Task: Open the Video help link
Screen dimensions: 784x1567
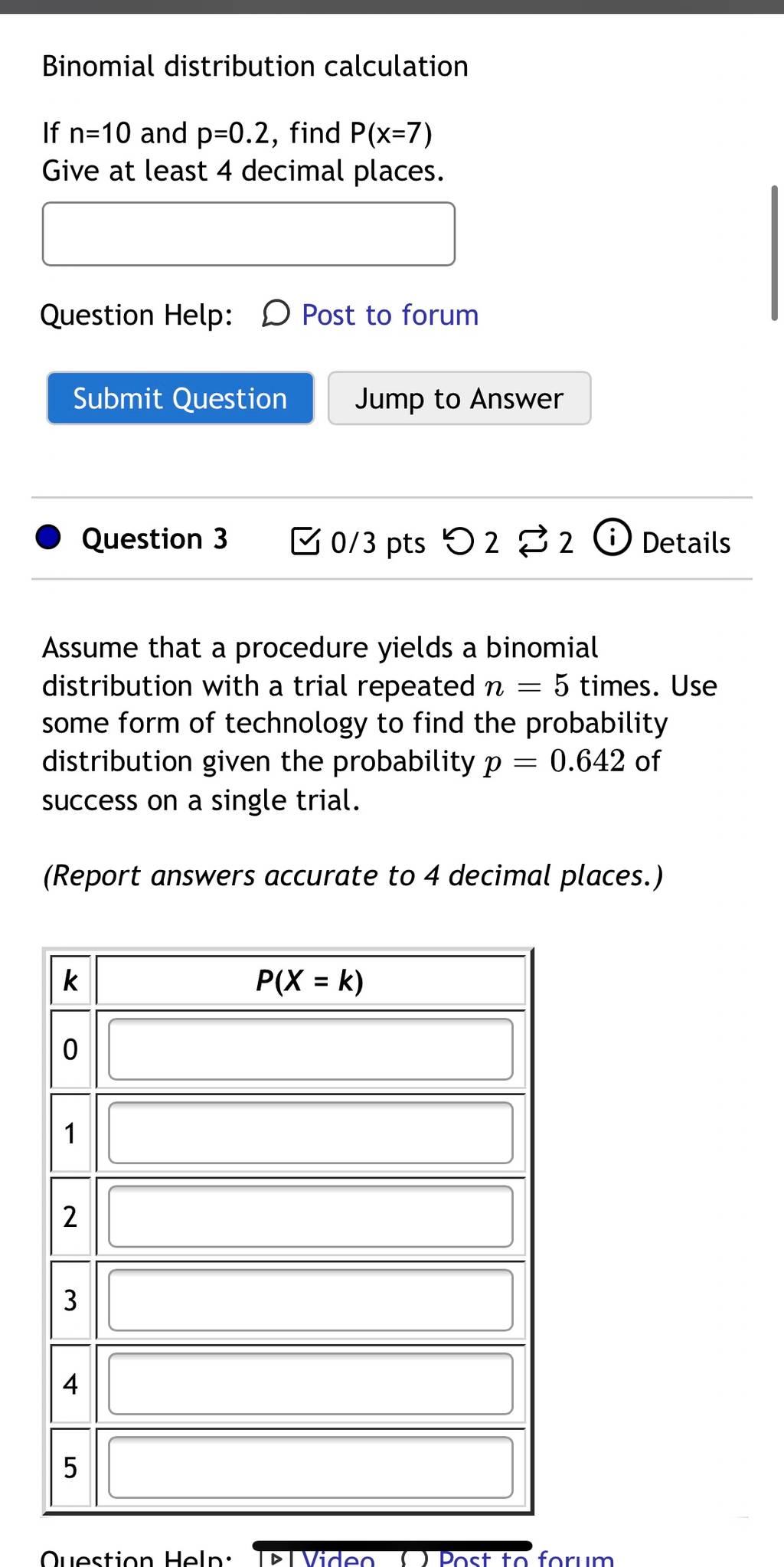Action: 318,1558
